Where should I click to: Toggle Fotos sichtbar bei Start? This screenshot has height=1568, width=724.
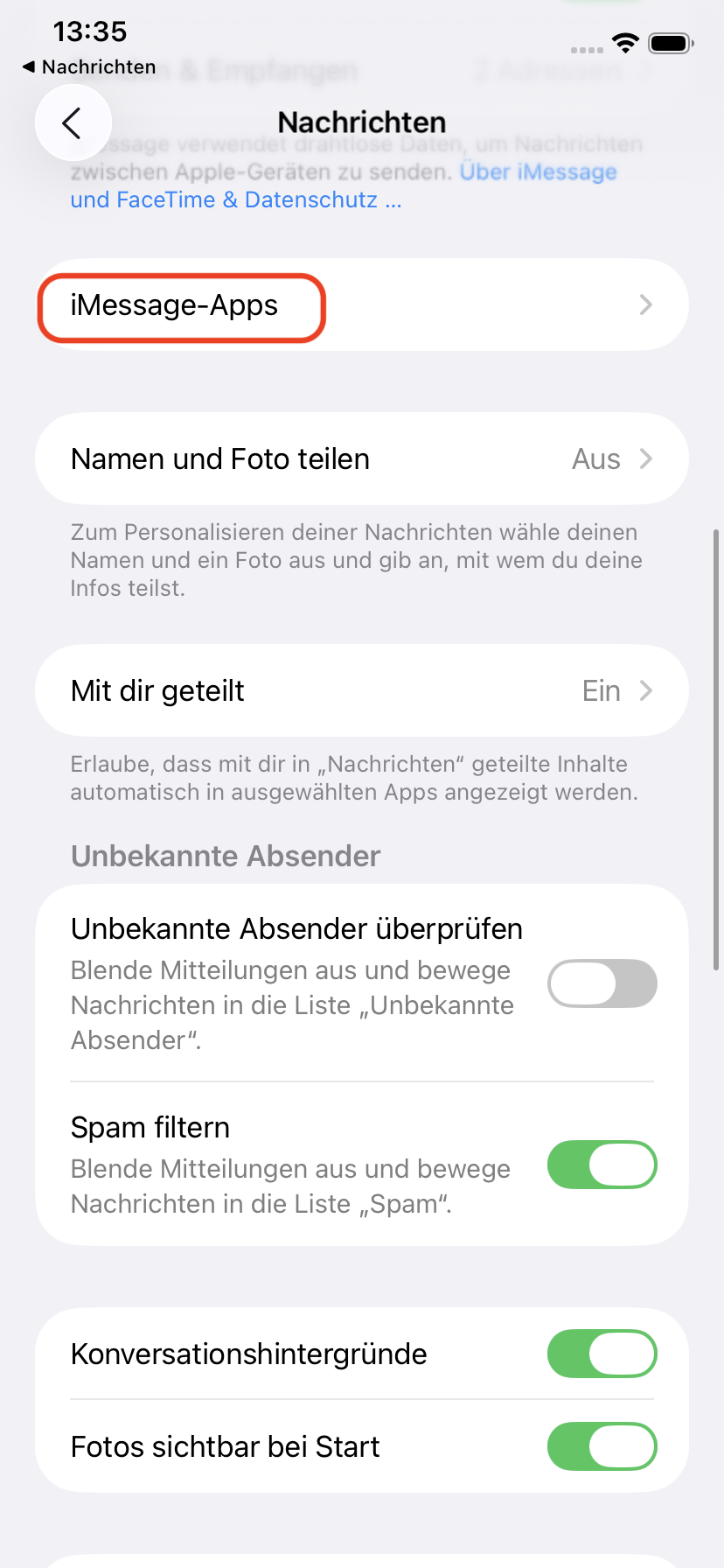click(602, 1446)
